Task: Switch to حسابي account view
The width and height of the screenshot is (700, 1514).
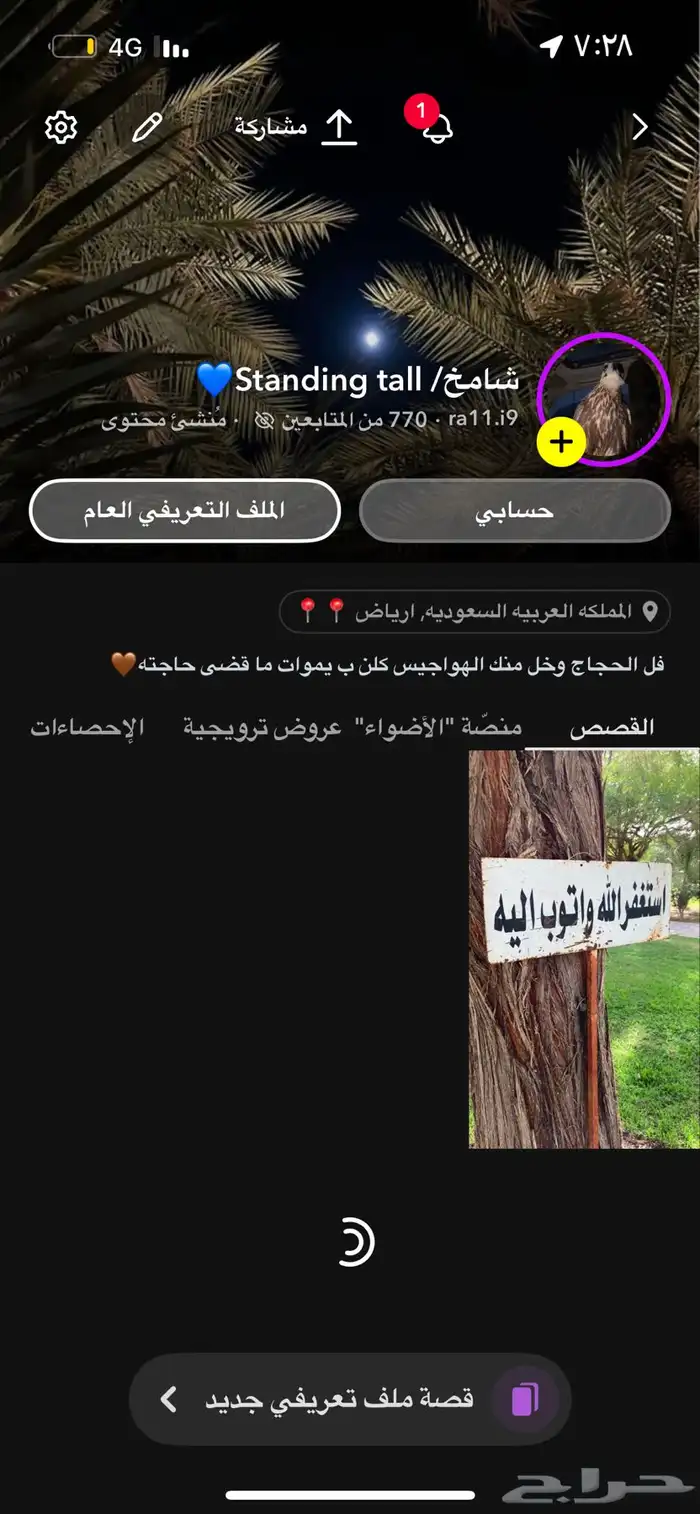Action: 514,510
